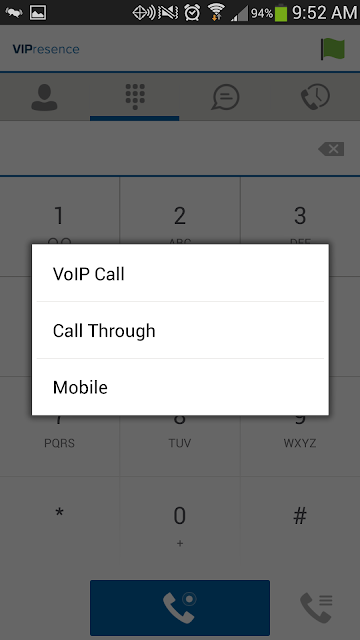Viewport: 360px width, 640px height.
Task: Pick the Mobile calling option
Action: click(x=180, y=387)
